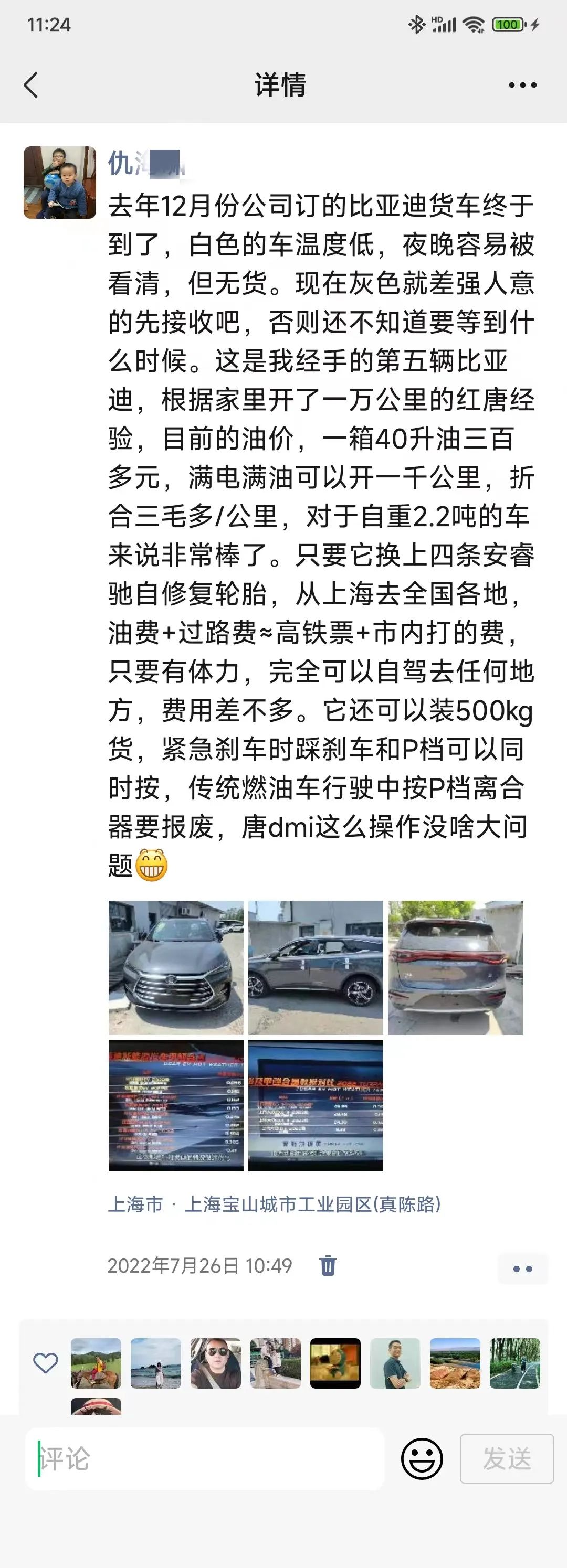567x1568 pixels.
Task: Open the rear view car photo
Action: coord(455,967)
